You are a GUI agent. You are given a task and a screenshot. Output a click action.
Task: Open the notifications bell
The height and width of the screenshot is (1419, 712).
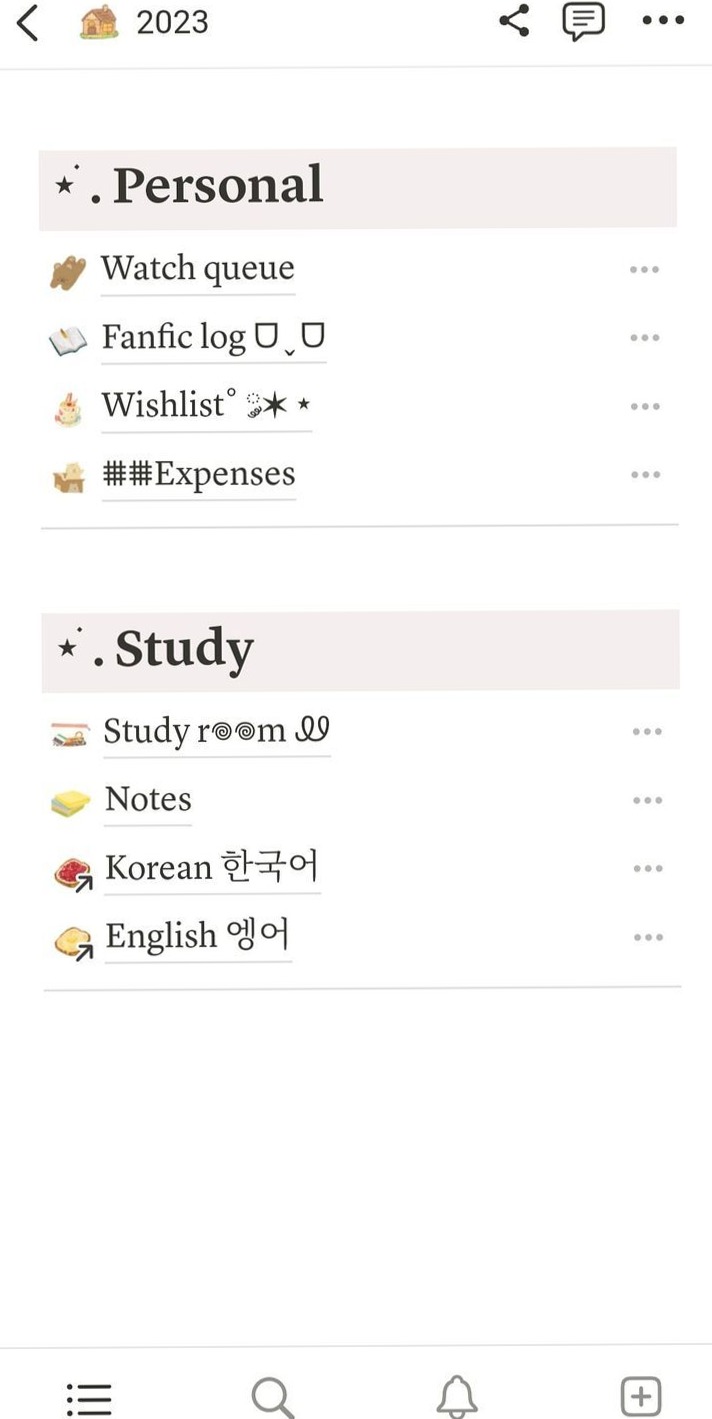coord(457,1396)
